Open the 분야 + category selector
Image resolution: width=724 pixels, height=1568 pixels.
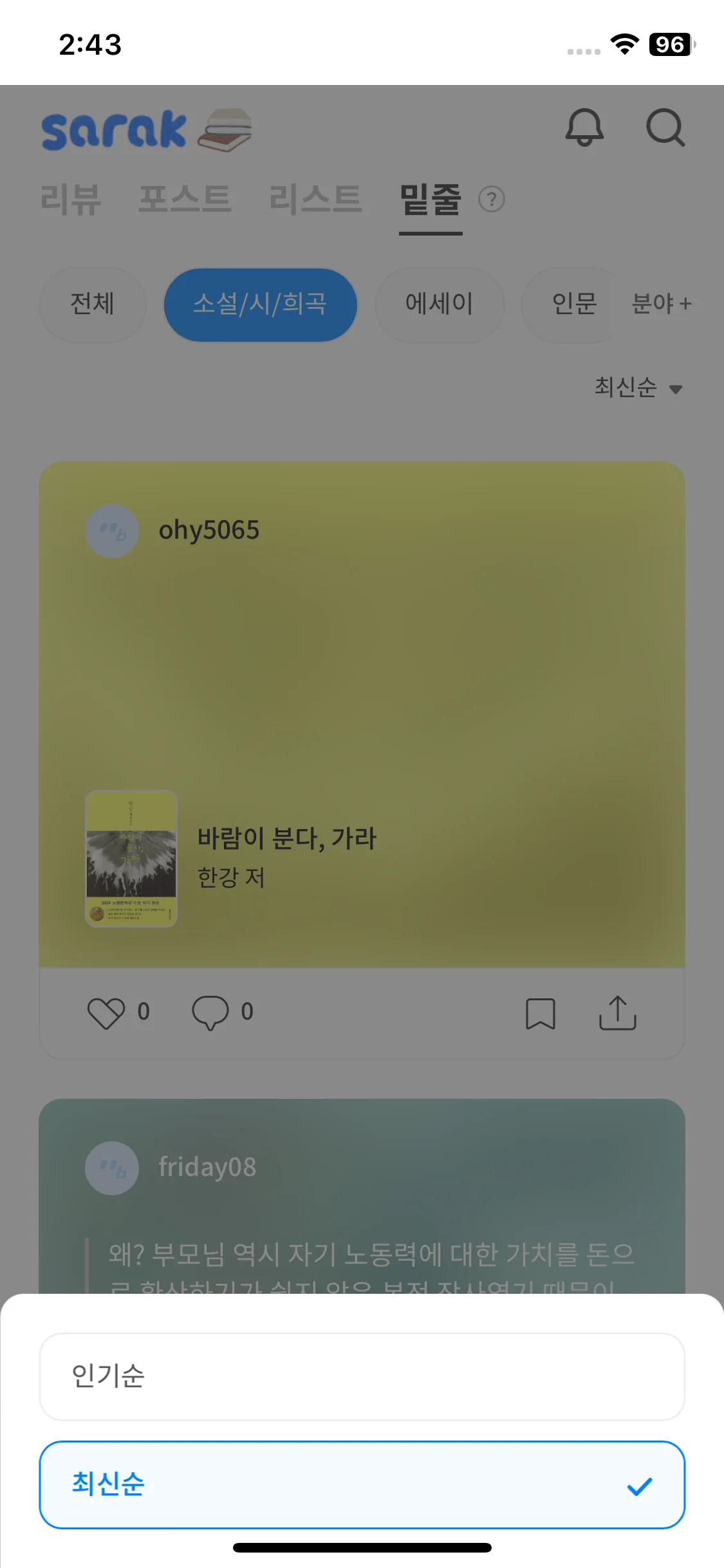click(x=662, y=304)
